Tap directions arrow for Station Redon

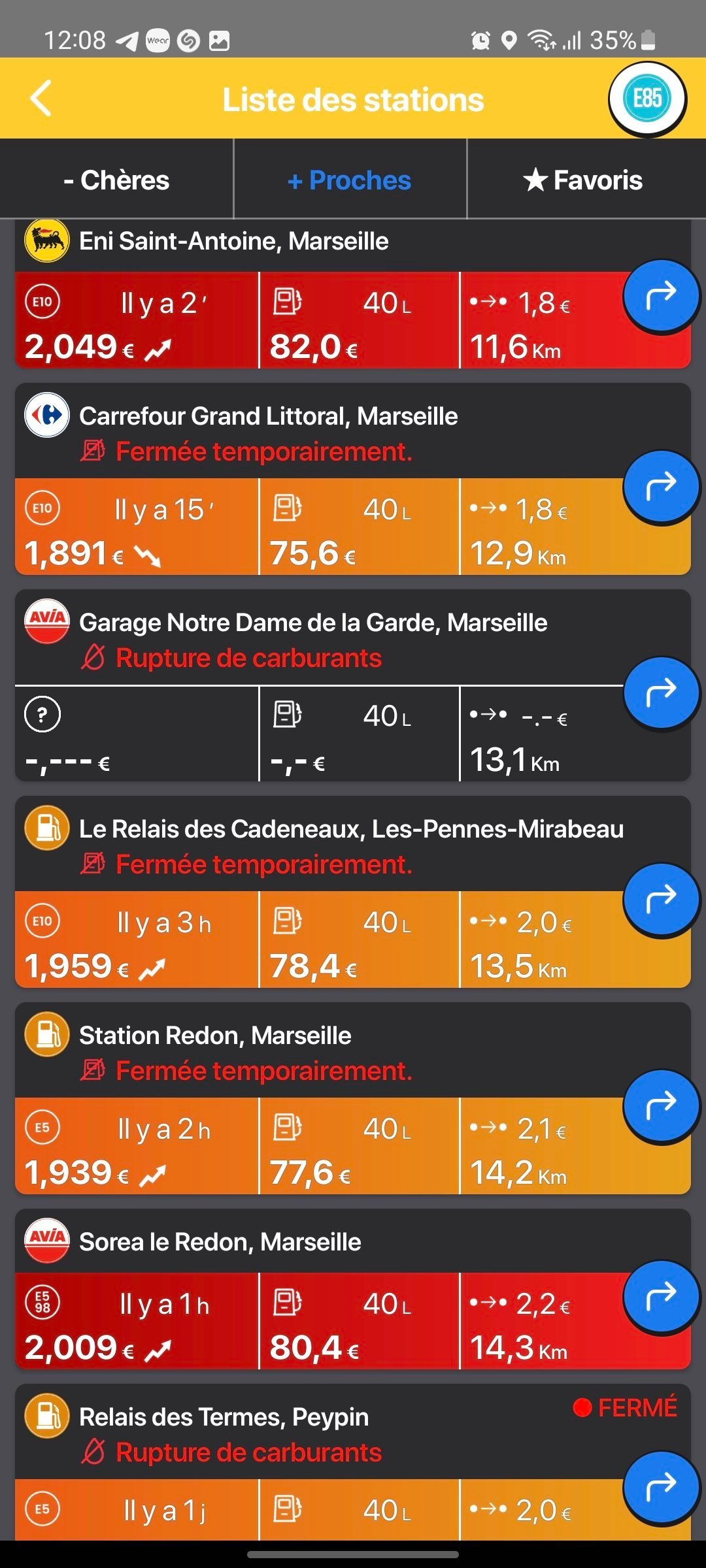[x=661, y=1105]
